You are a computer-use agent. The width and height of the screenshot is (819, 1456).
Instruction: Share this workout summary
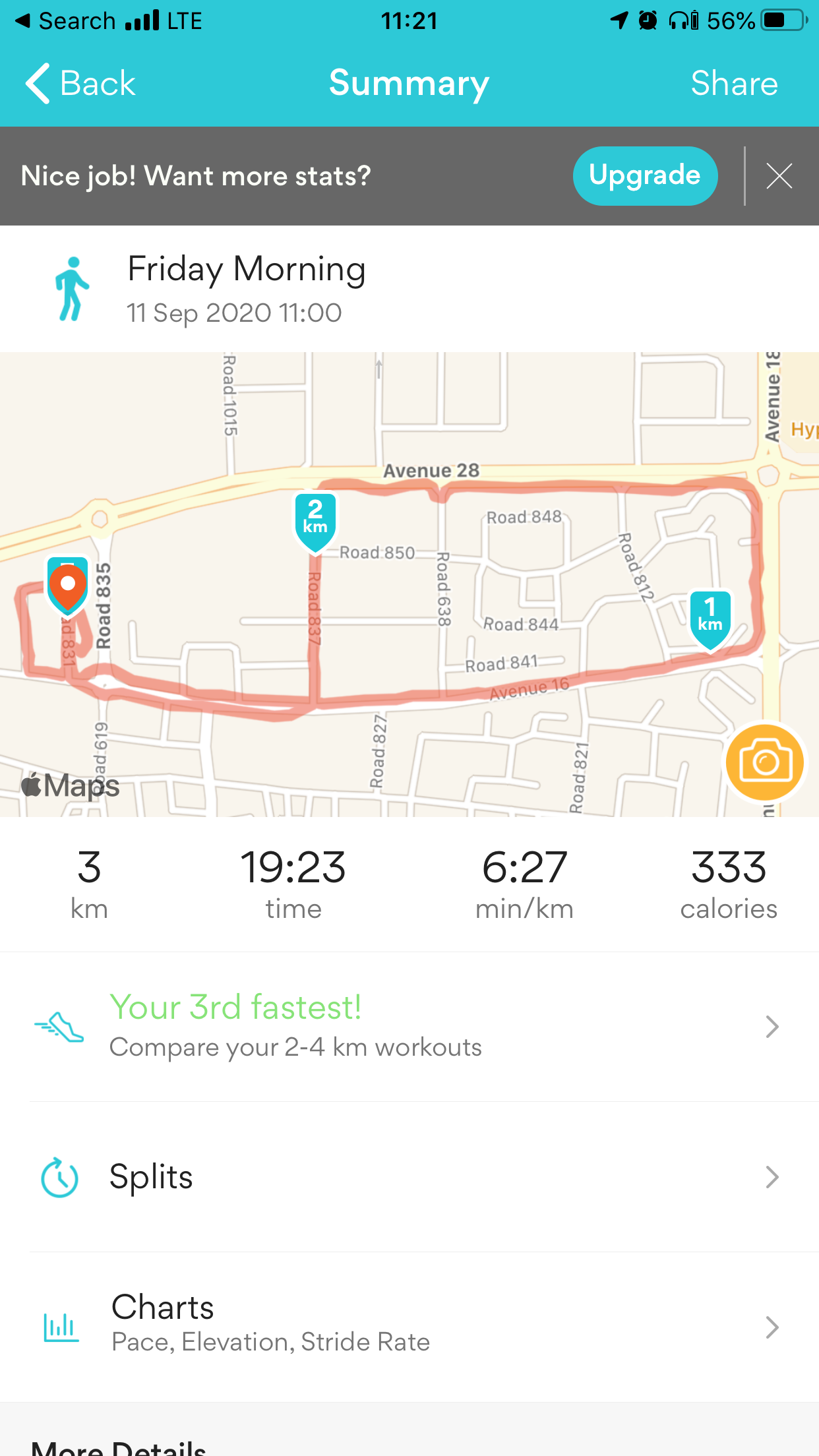pyautogui.click(x=734, y=84)
